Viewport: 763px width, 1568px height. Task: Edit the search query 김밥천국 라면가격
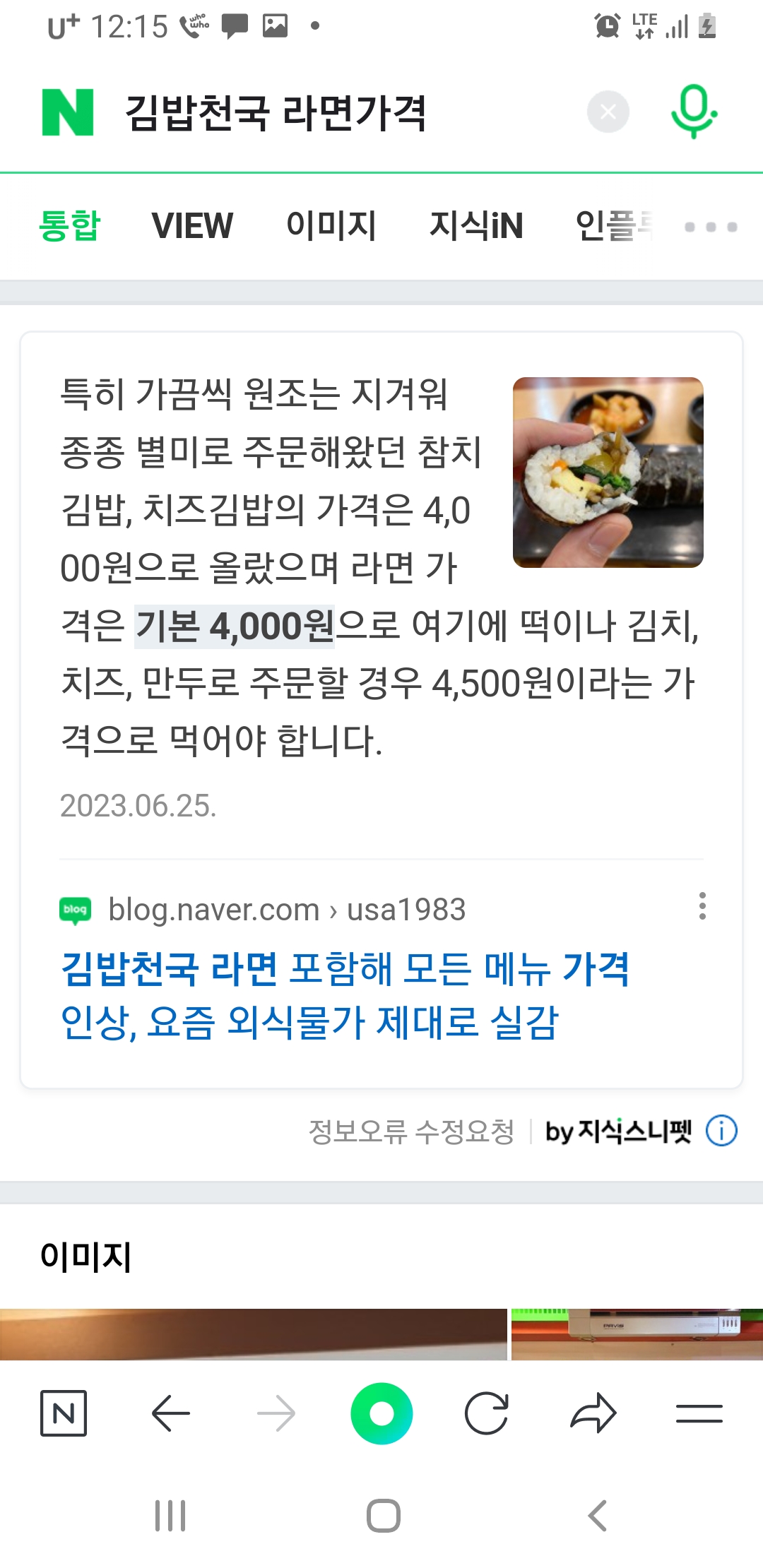click(x=276, y=112)
